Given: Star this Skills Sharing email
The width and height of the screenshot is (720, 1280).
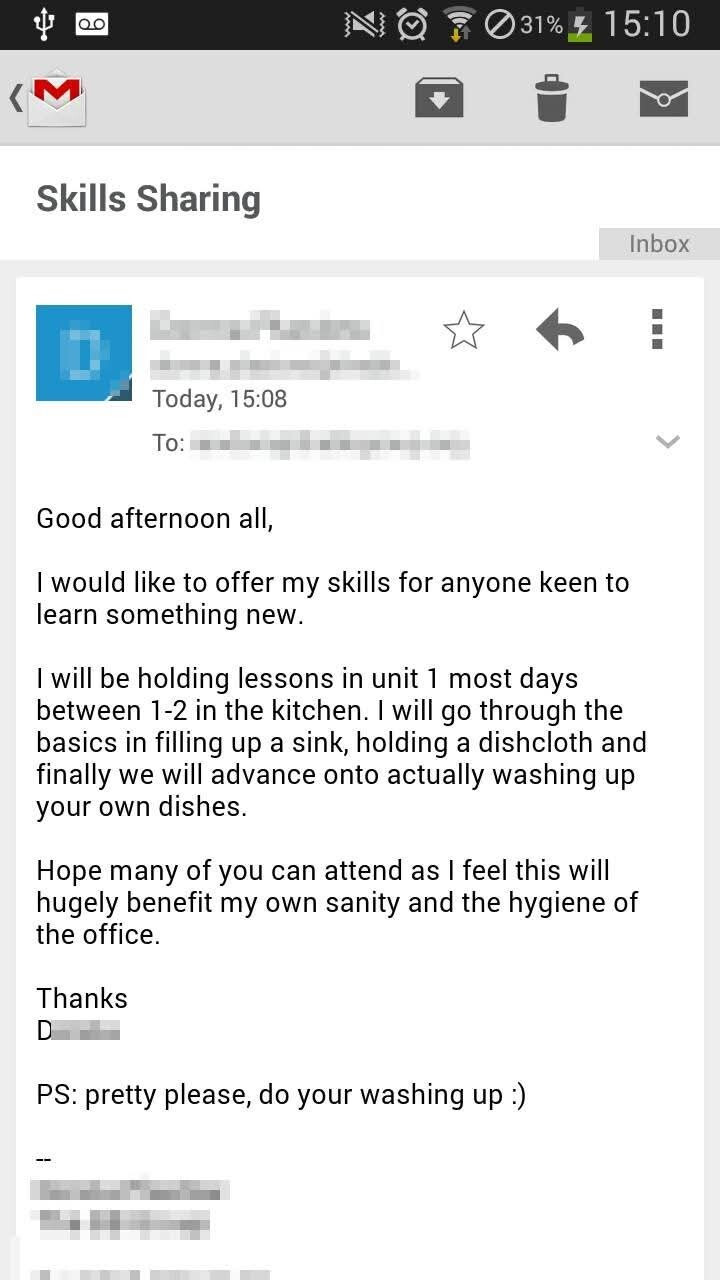Looking at the screenshot, I should click(463, 330).
